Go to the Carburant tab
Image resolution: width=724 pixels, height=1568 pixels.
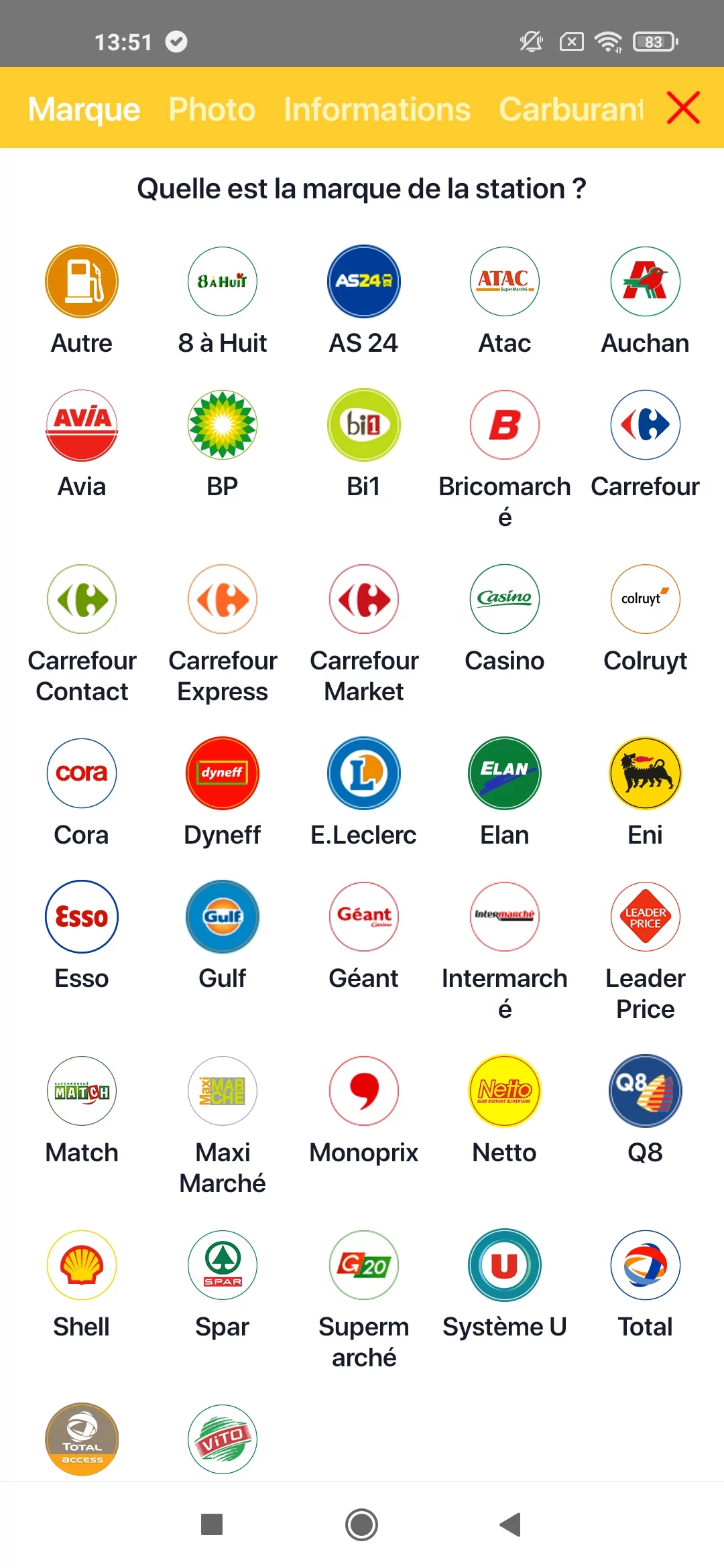pos(571,109)
